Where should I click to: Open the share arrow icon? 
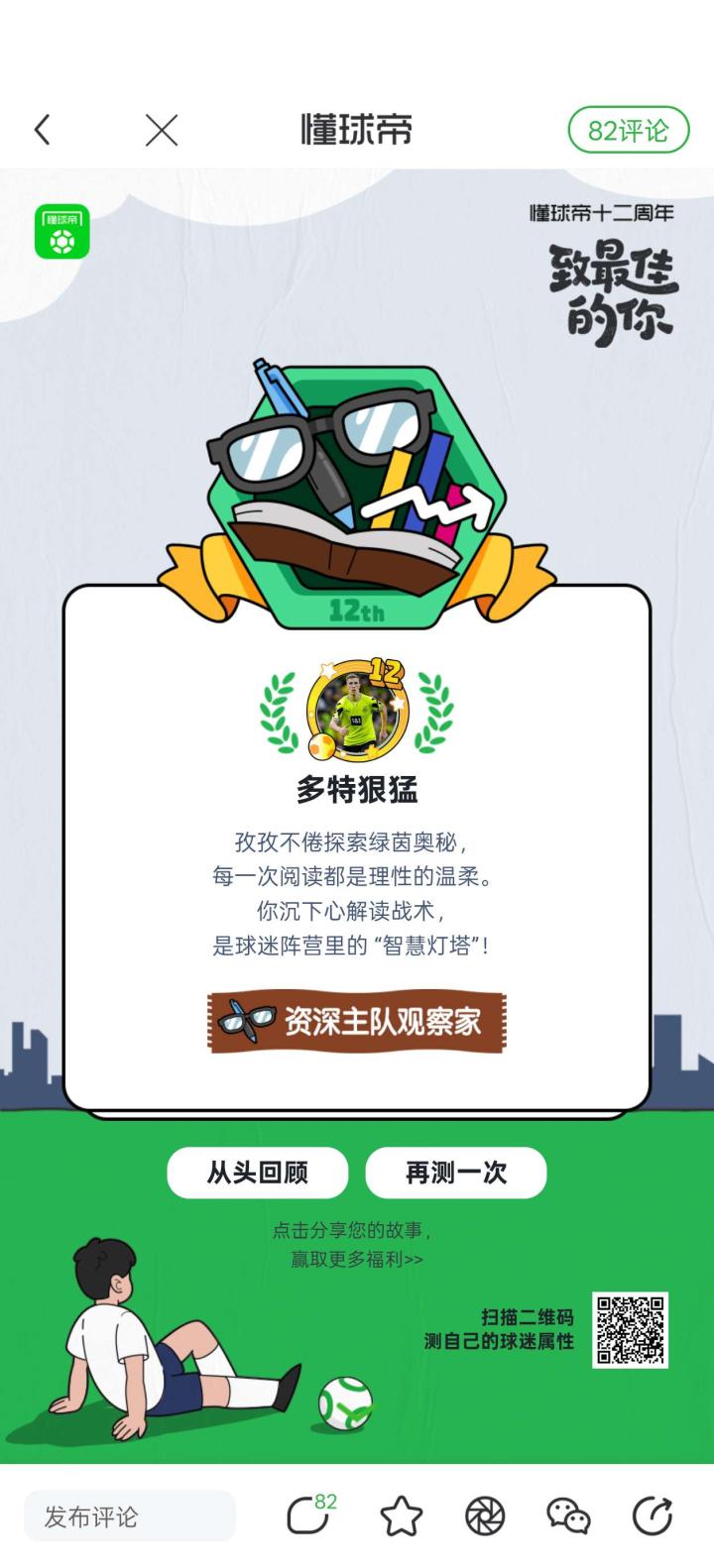(652, 1515)
